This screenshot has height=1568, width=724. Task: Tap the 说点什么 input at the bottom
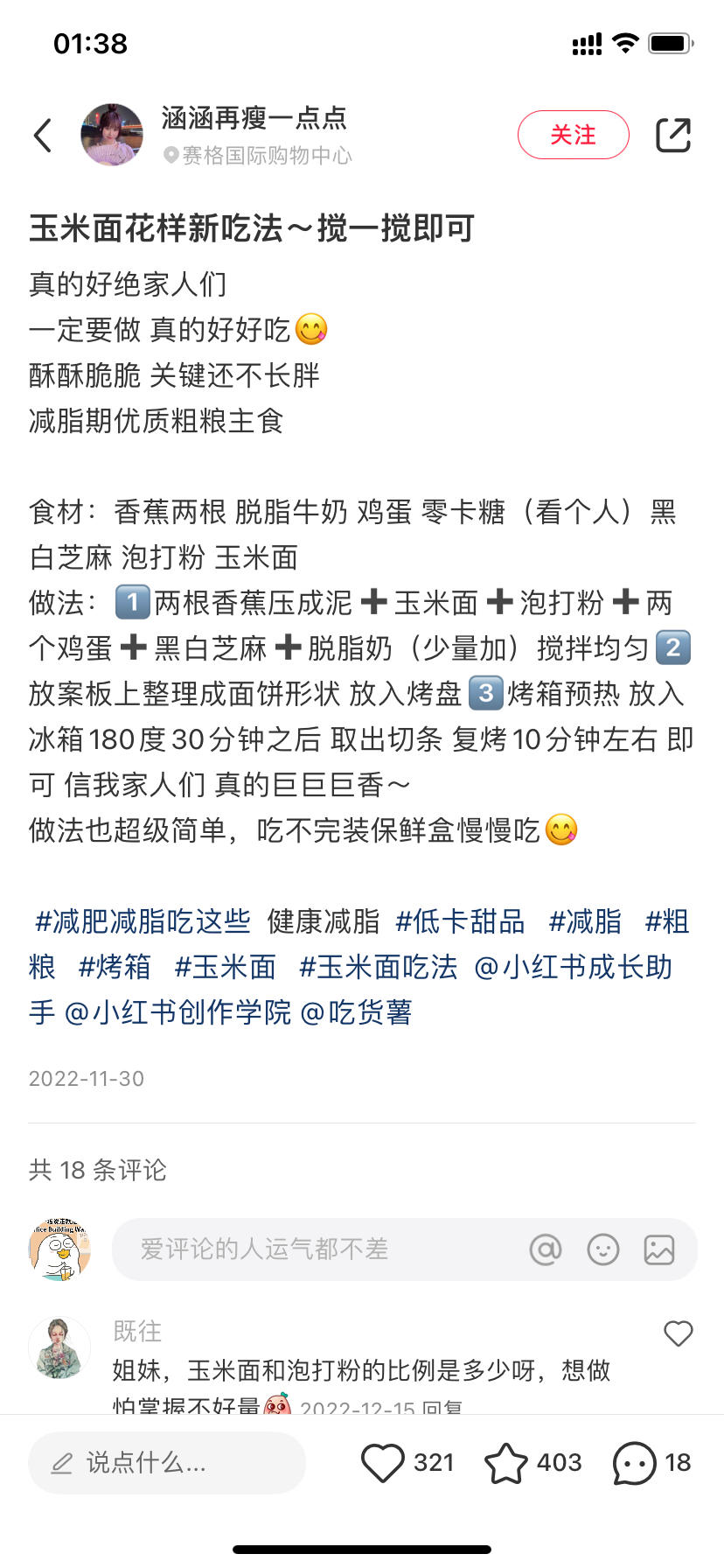coord(167,1462)
